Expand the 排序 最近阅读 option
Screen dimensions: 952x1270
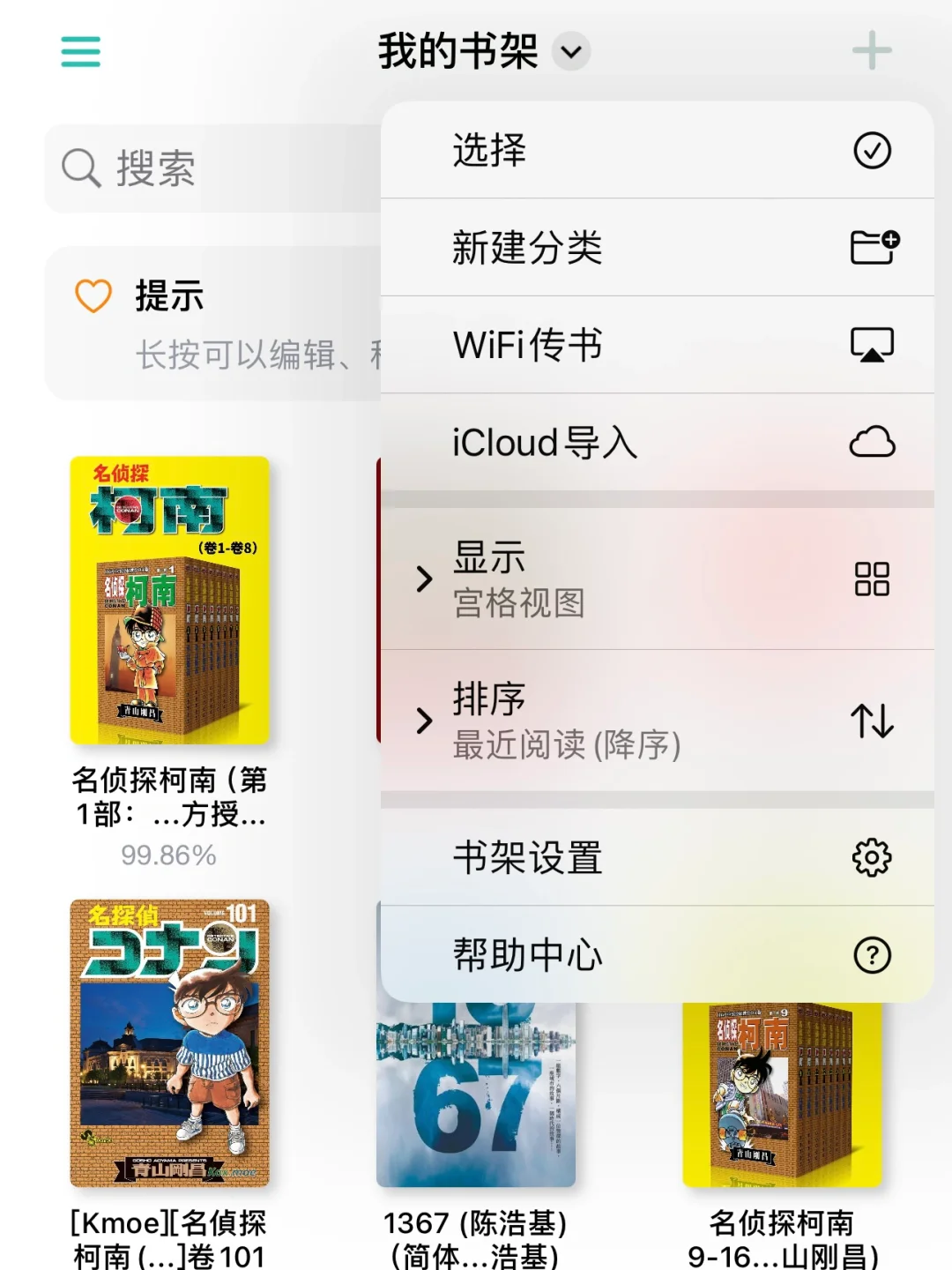(657, 721)
